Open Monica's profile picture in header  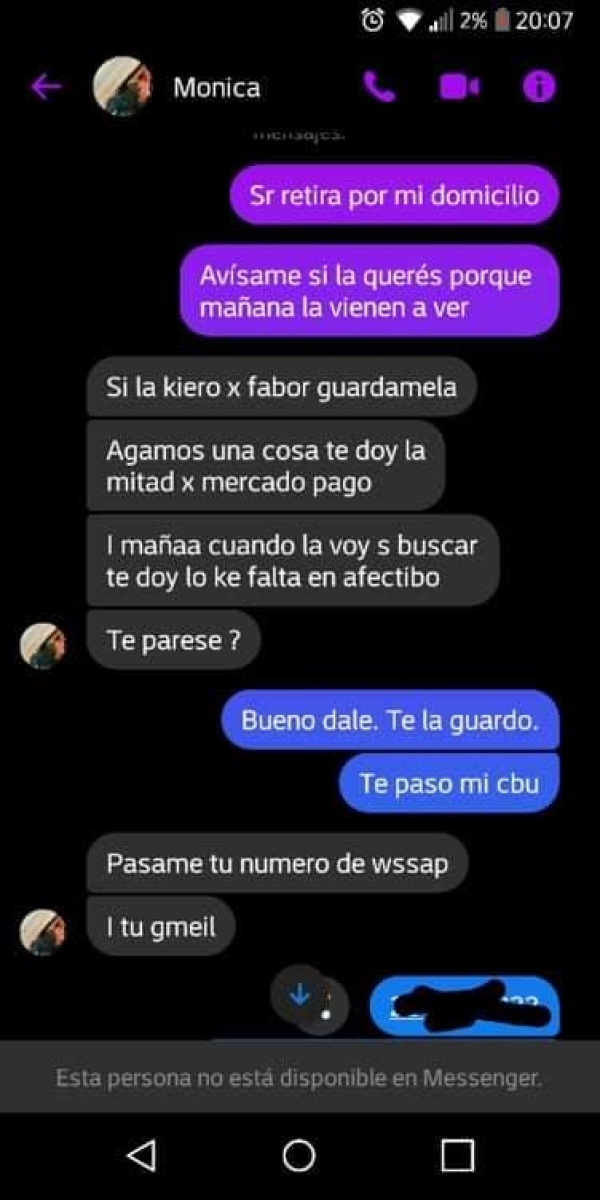pyautogui.click(x=122, y=87)
